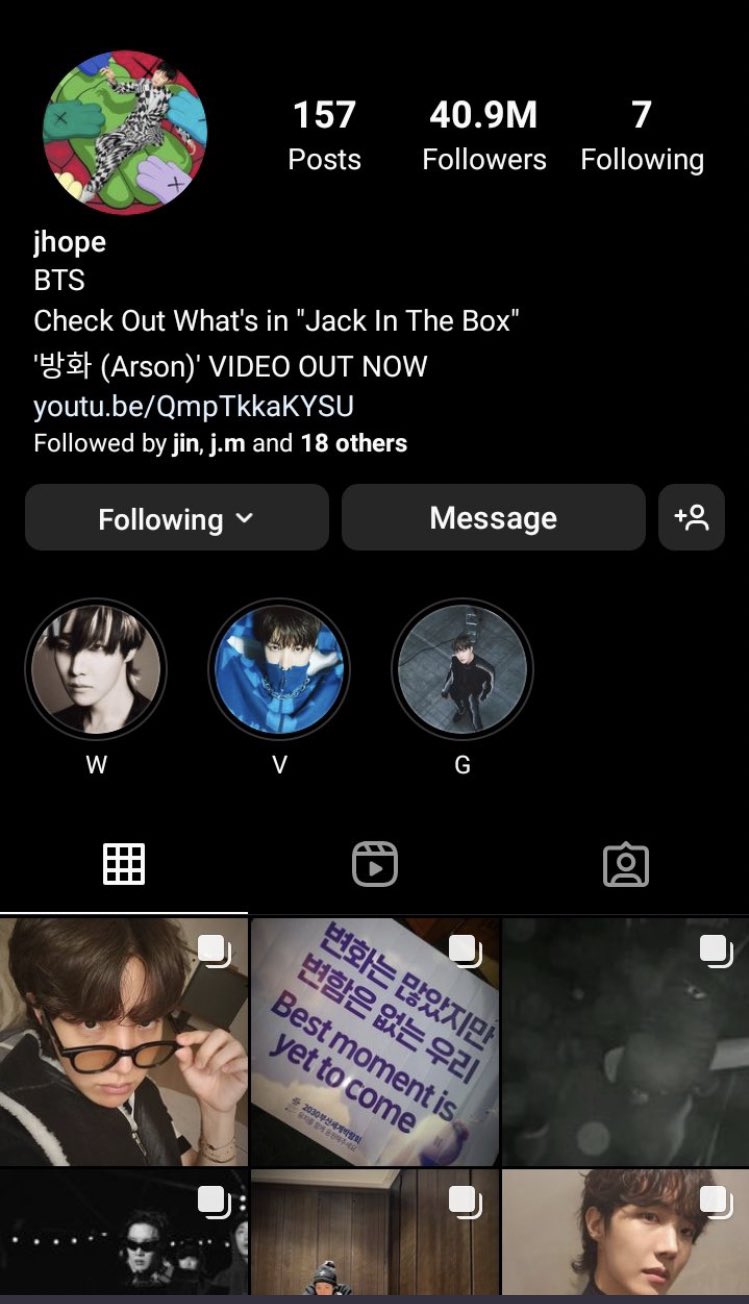The image size is (749, 1304).
Task: Tap the suggested people icon button
Action: 691,518
